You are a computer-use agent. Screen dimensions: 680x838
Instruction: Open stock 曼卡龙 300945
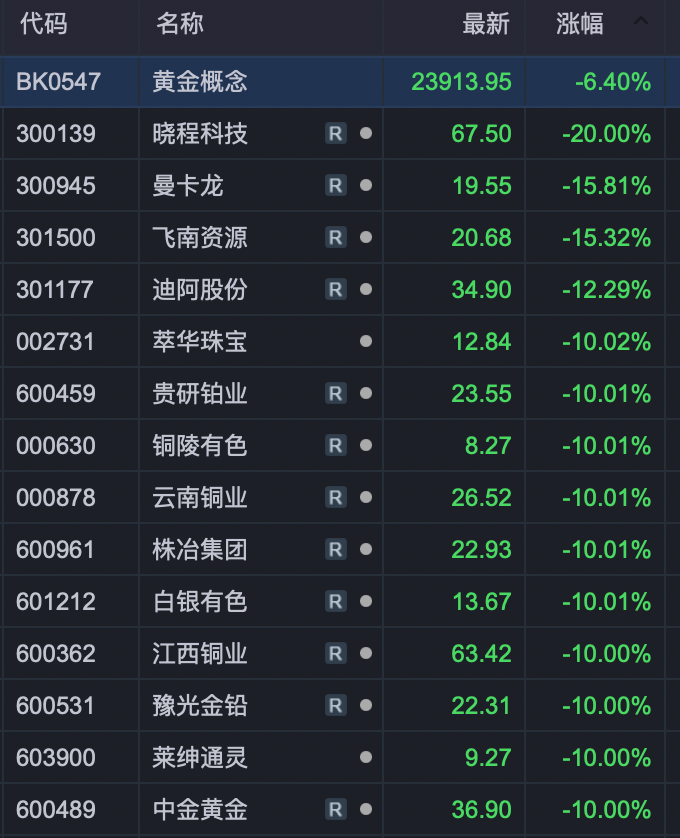188,186
